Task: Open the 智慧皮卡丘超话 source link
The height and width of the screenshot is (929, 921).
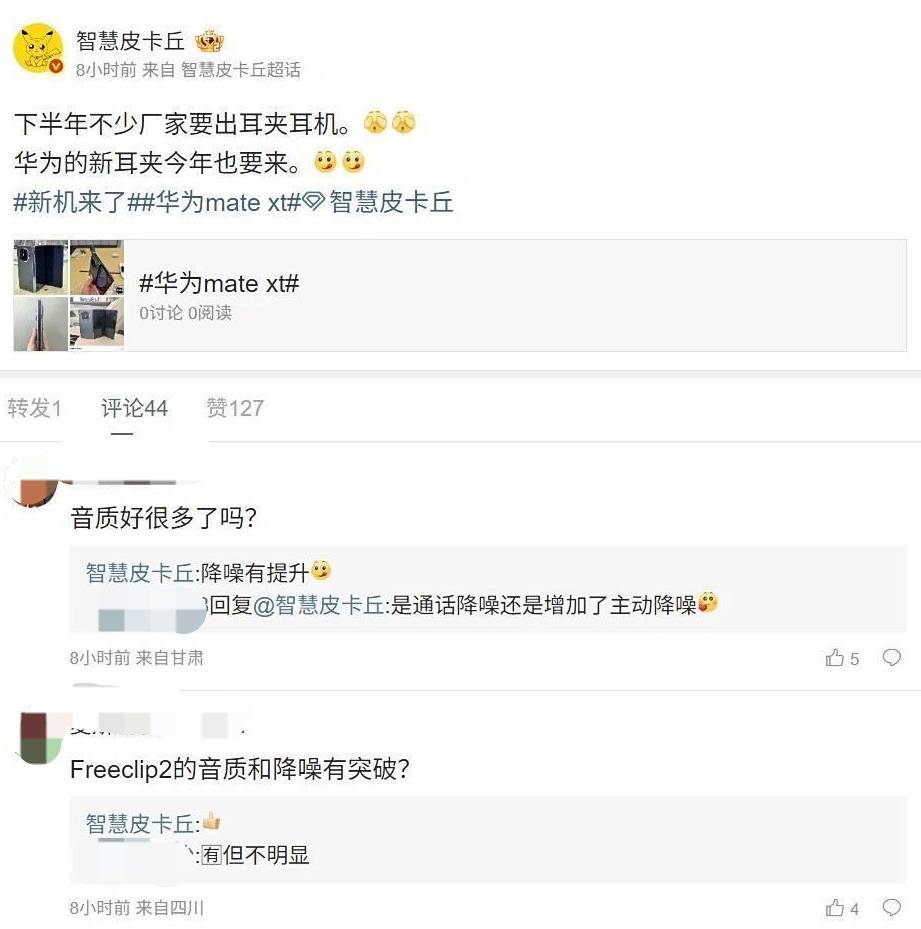Action: tap(240, 70)
